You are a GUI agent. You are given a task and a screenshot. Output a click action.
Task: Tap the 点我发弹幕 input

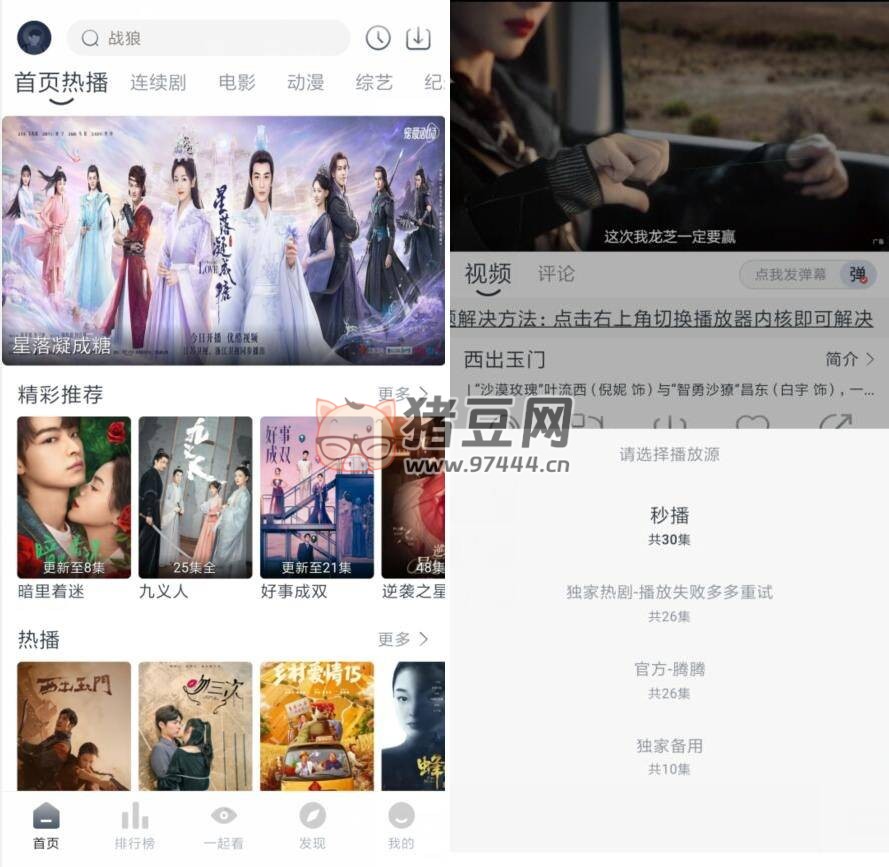pos(790,274)
